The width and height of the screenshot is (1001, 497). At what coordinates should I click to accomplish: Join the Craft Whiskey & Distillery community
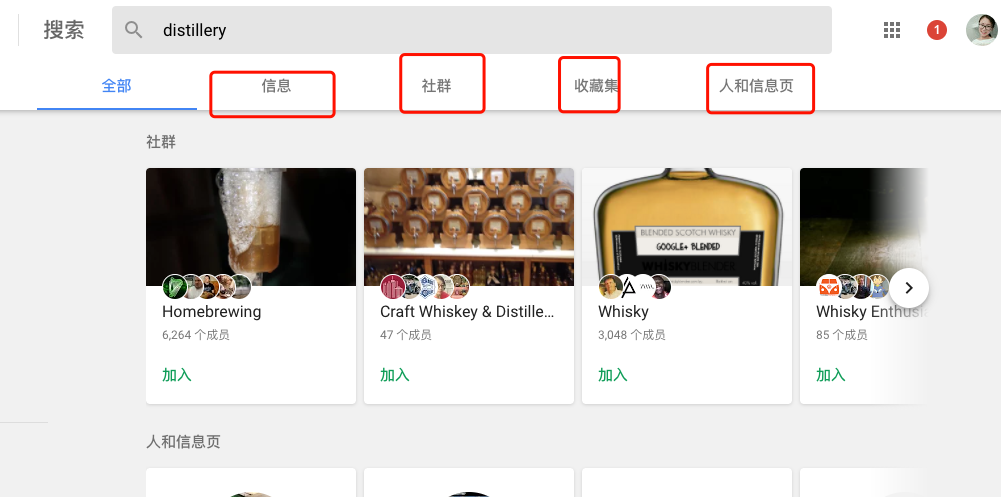395,375
